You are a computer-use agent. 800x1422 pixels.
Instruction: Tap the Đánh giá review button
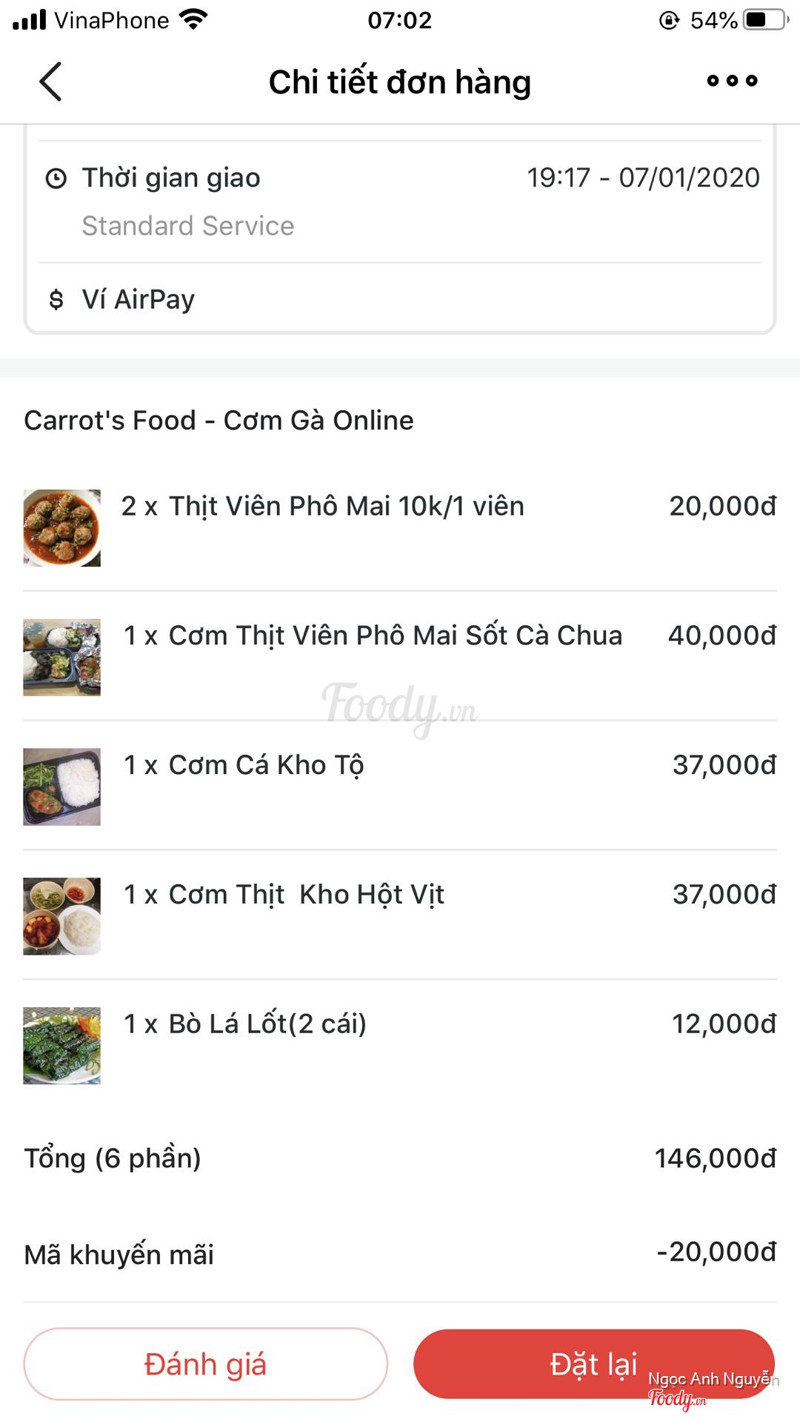click(205, 1364)
